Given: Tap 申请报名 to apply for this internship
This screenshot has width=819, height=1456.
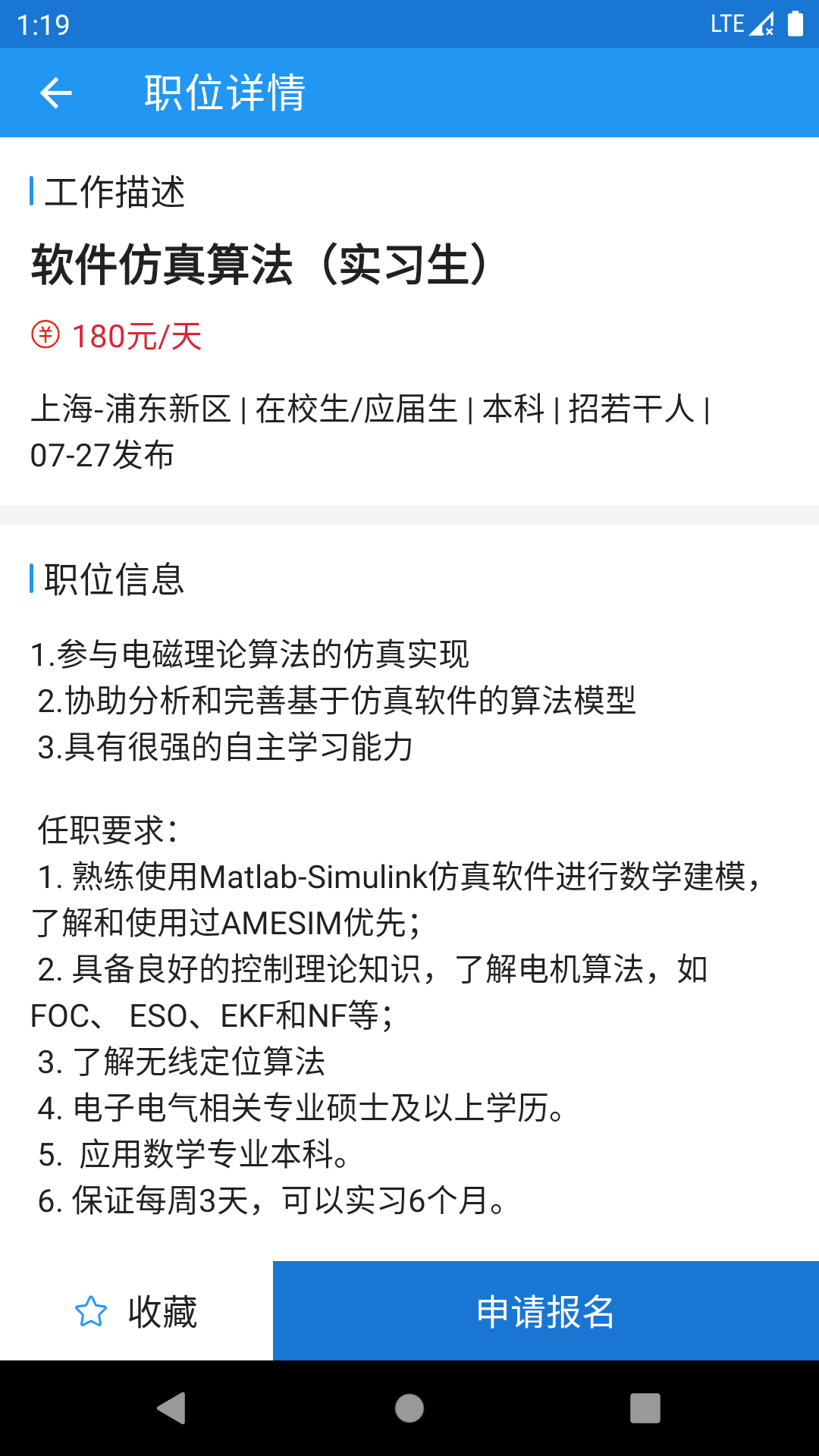Looking at the screenshot, I should (545, 1311).
